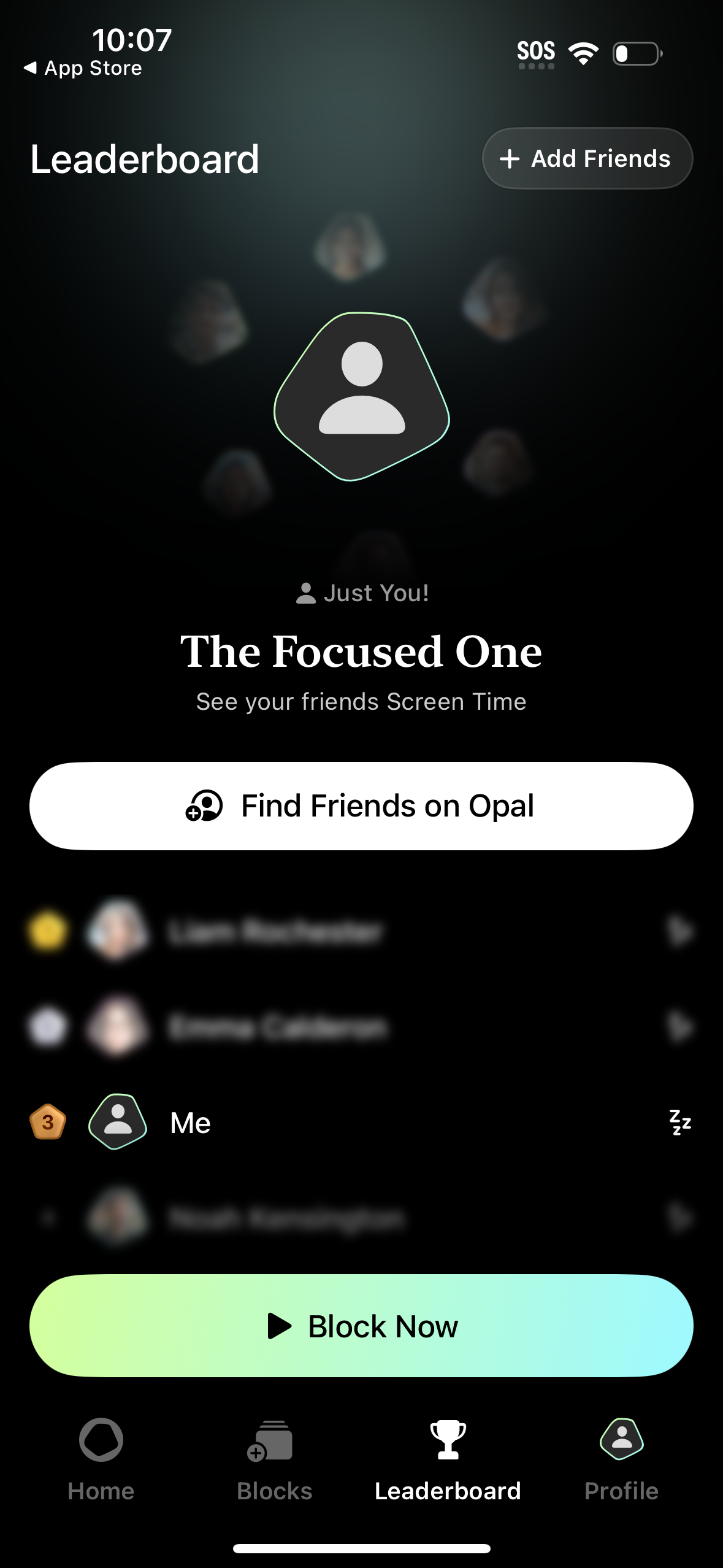Tap Find Friends on Opal
Screen dimensions: 723x1568
361,806
